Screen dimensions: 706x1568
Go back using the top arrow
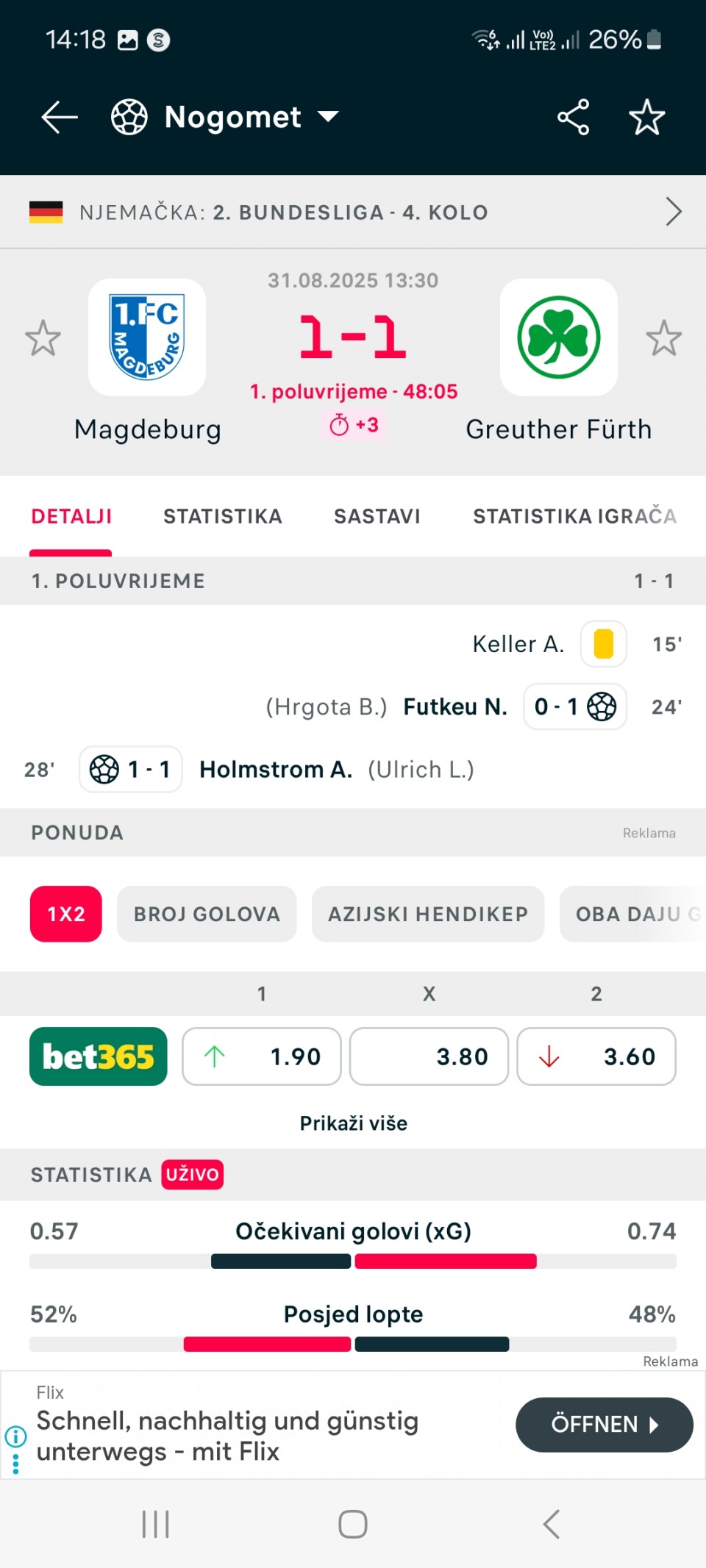click(60, 117)
